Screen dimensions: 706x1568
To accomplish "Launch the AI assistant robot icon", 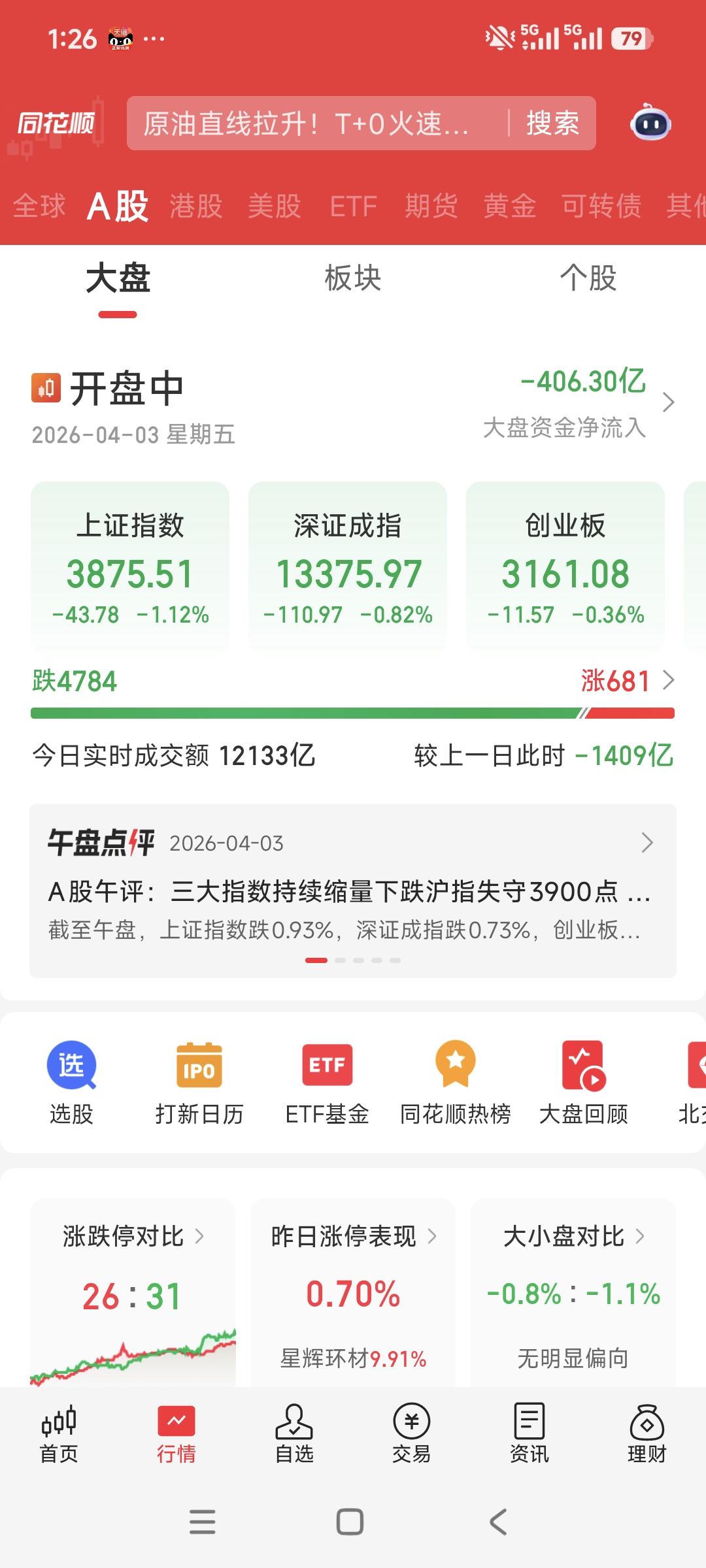I will point(652,122).
